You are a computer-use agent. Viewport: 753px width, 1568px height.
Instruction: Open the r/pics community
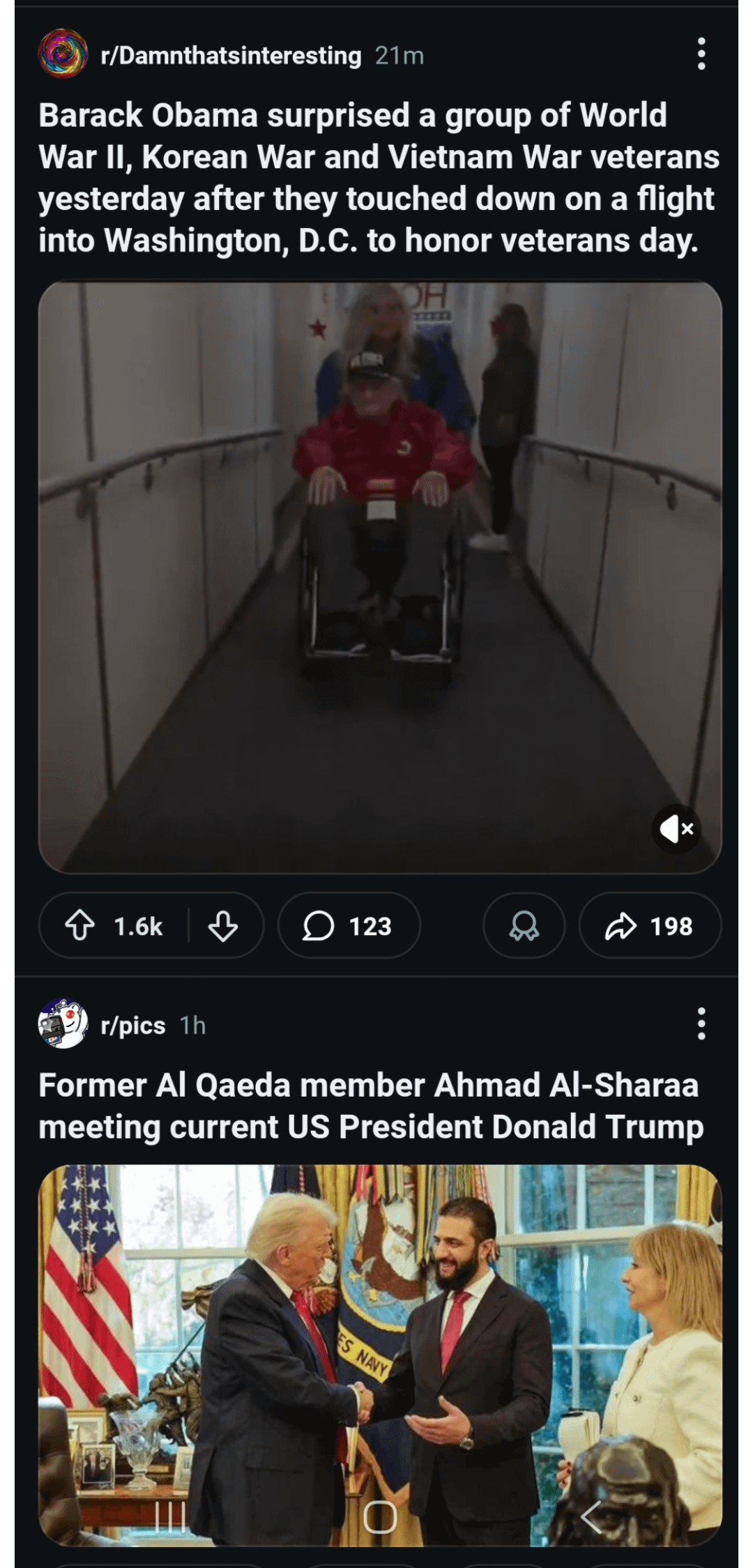tap(132, 1025)
